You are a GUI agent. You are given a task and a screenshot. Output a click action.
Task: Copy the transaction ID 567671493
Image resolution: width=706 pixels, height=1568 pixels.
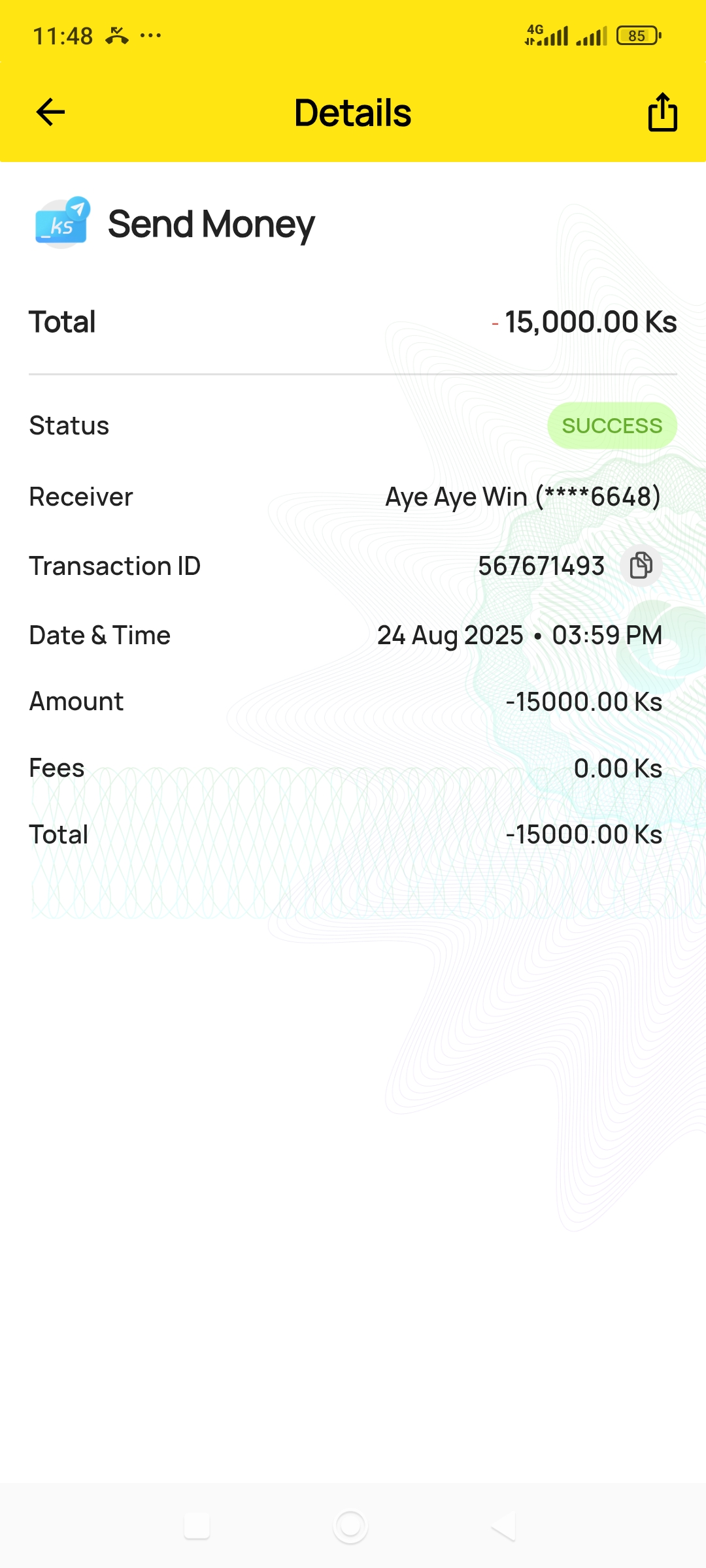pos(641,566)
